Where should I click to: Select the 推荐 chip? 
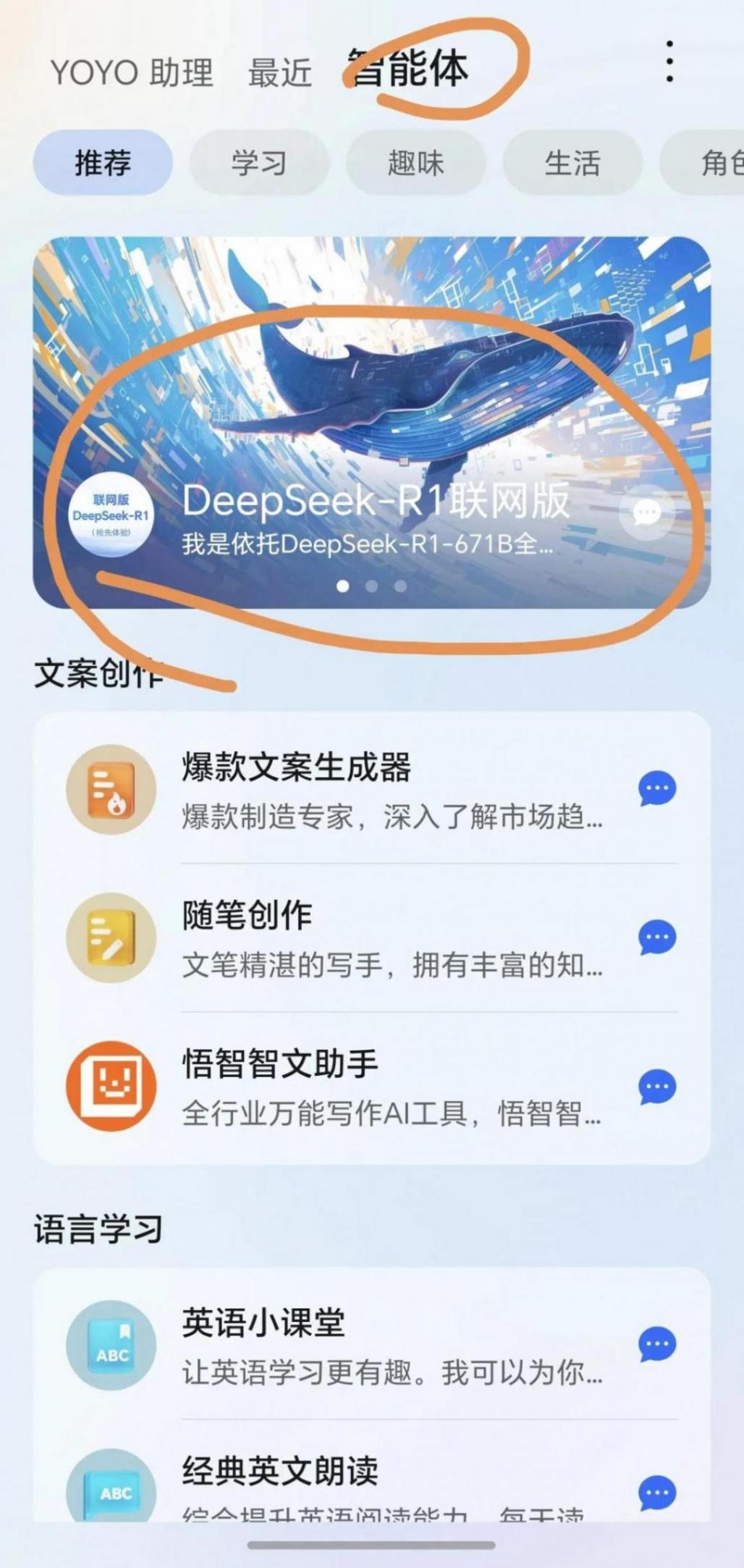[x=103, y=163]
